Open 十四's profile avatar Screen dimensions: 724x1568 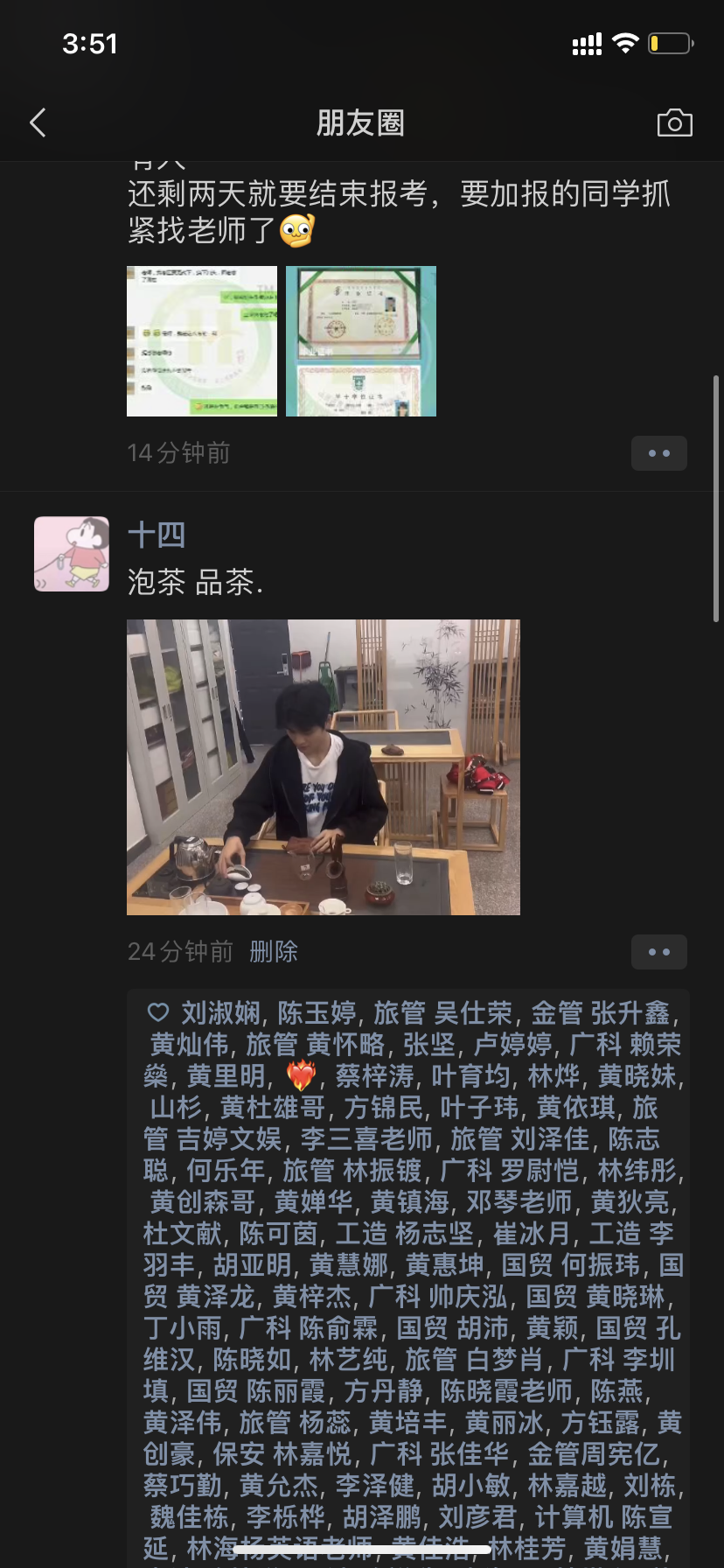72,554
